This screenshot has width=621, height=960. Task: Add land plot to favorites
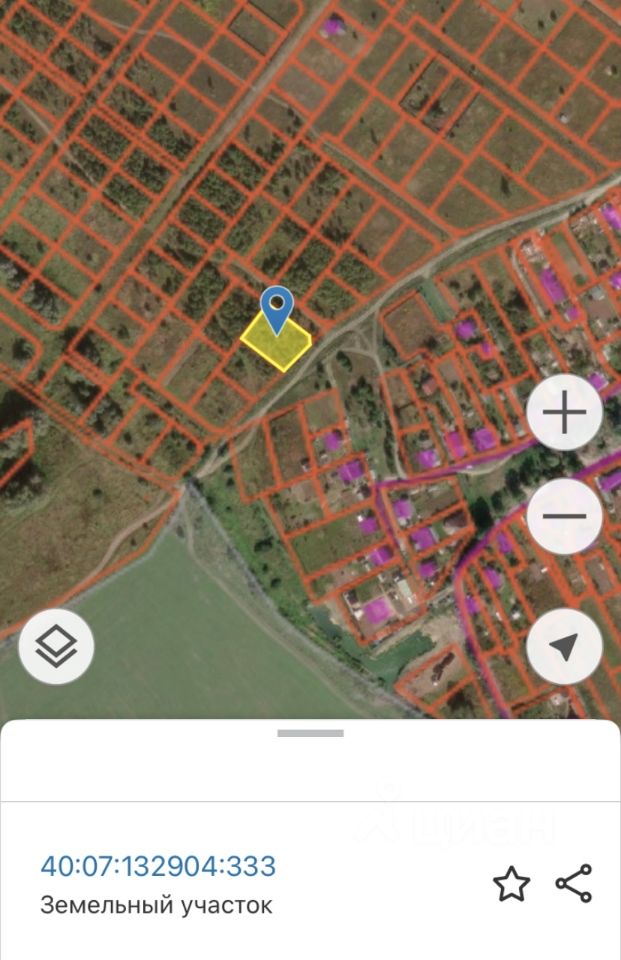511,884
